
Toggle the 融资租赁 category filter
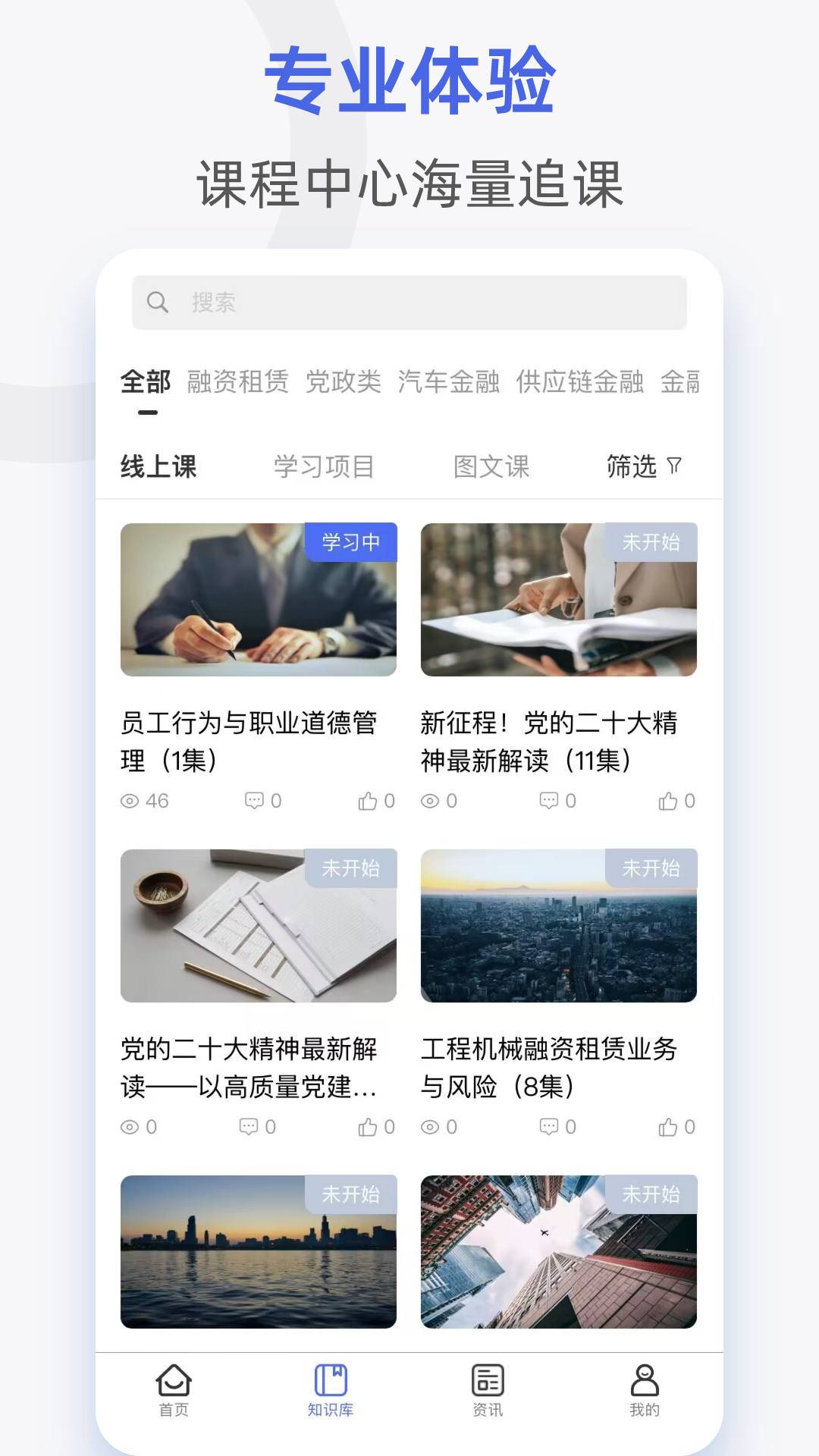[x=237, y=382]
